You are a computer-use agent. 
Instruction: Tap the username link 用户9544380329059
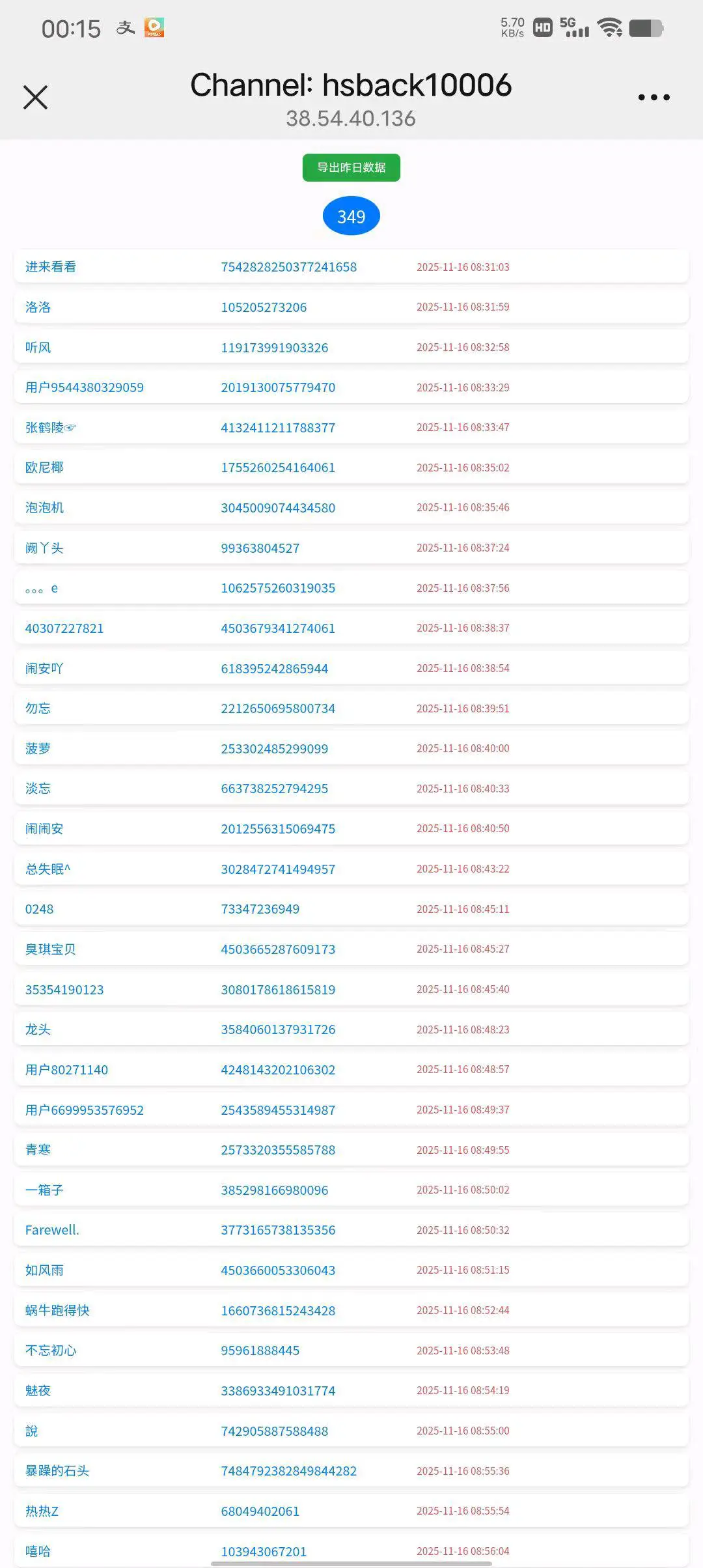pyautogui.click(x=85, y=387)
